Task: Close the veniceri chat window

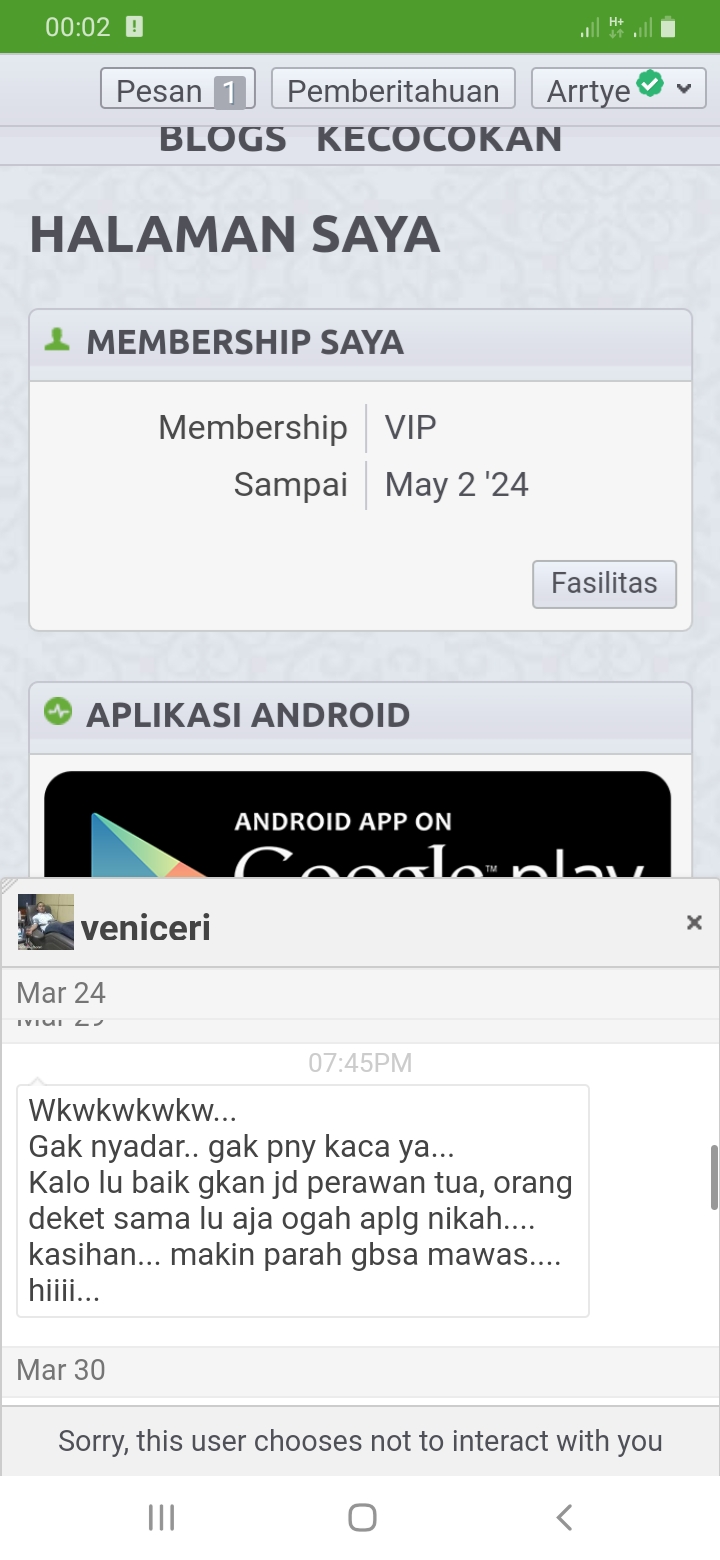Action: pos(694,923)
